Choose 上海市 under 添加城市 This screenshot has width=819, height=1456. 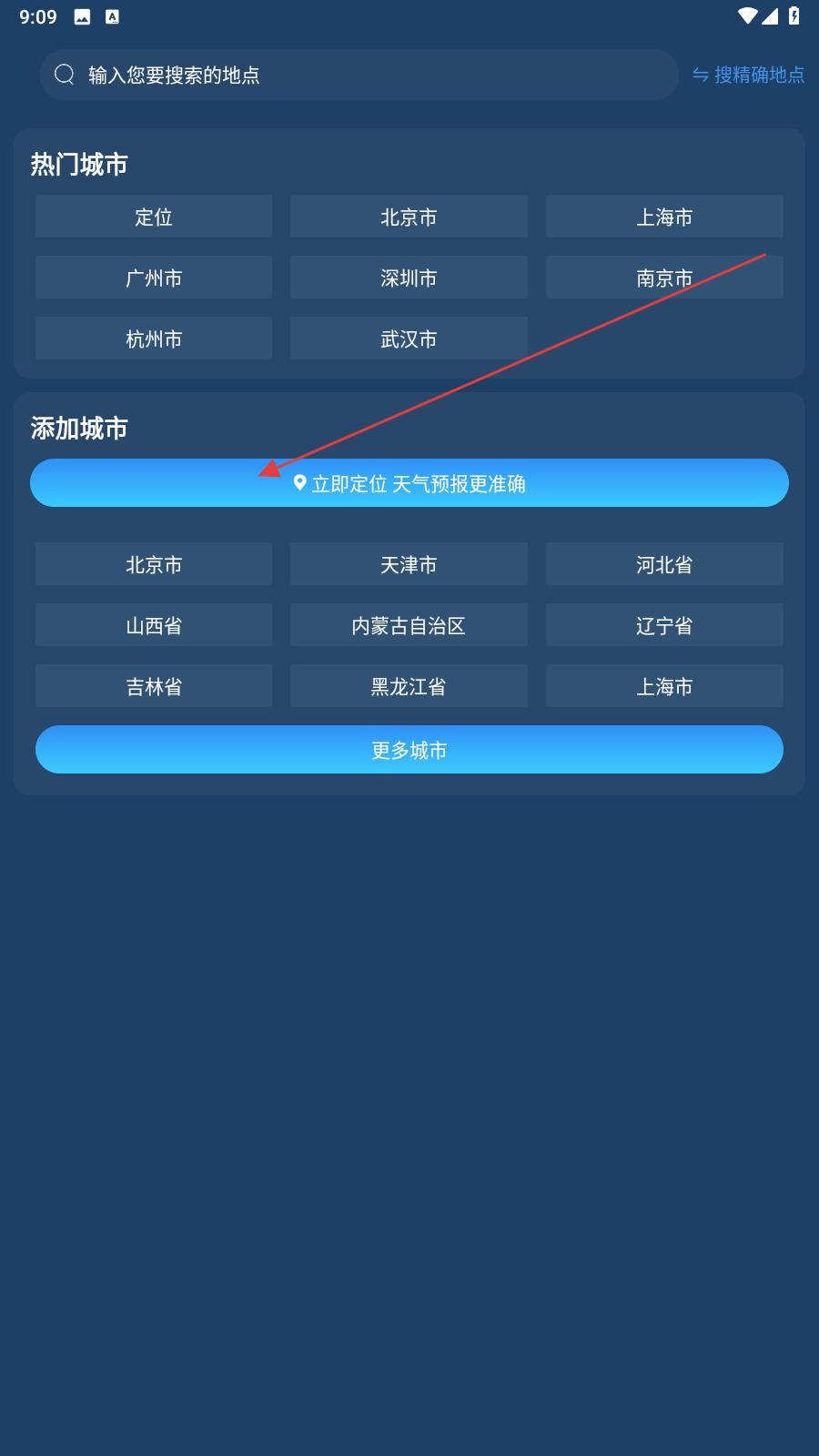click(x=664, y=686)
